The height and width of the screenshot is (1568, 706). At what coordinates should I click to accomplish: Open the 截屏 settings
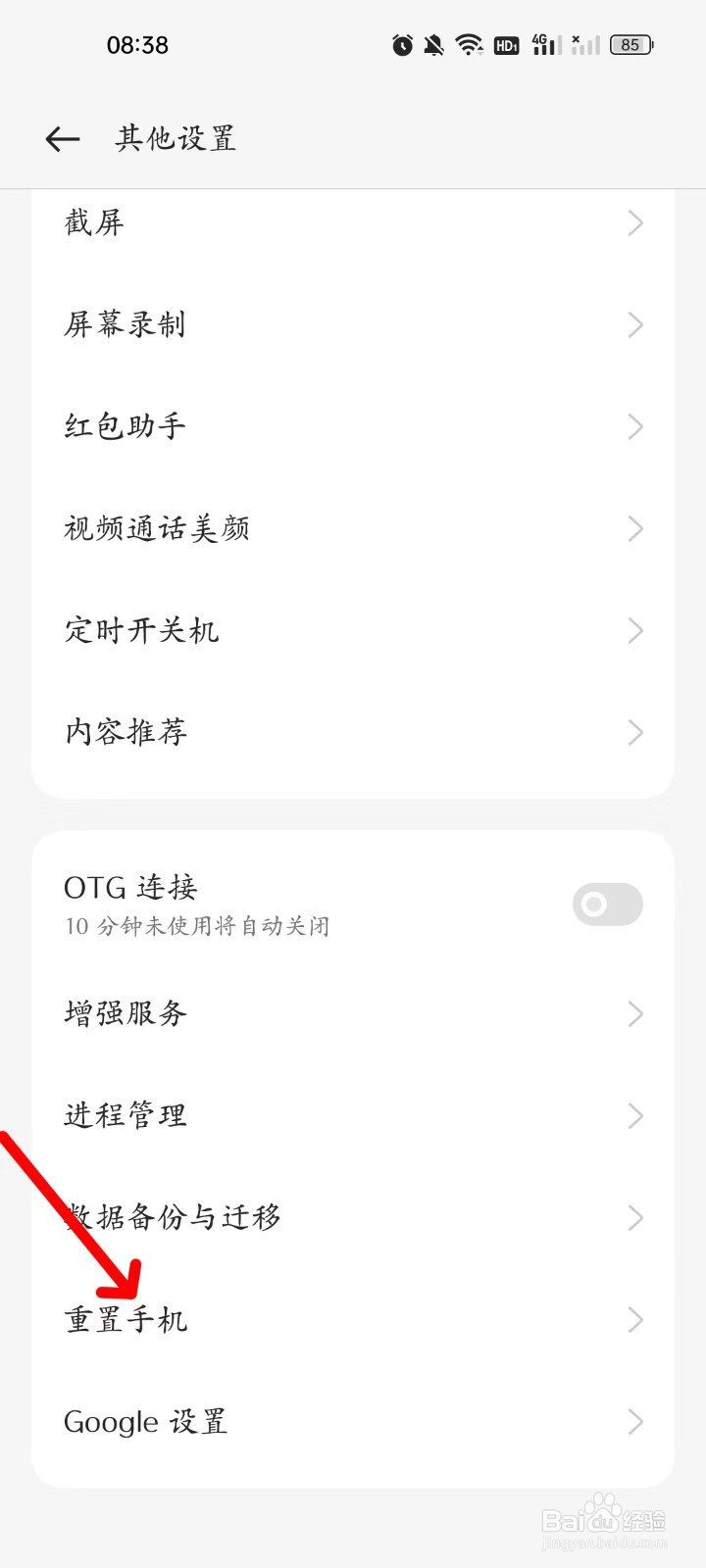tap(353, 223)
